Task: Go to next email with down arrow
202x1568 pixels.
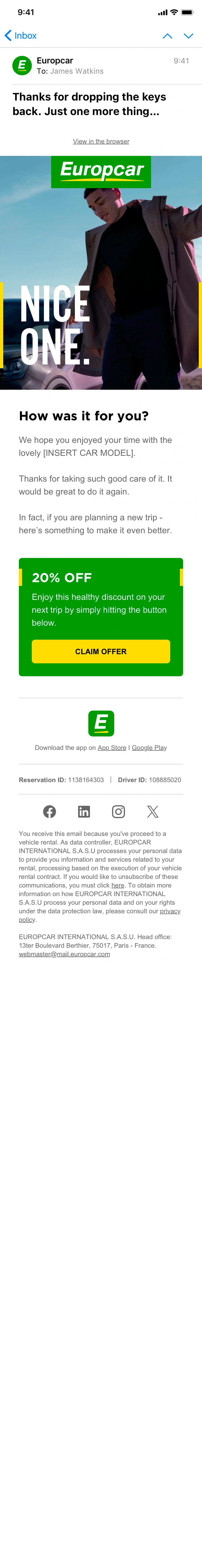Action: click(189, 36)
